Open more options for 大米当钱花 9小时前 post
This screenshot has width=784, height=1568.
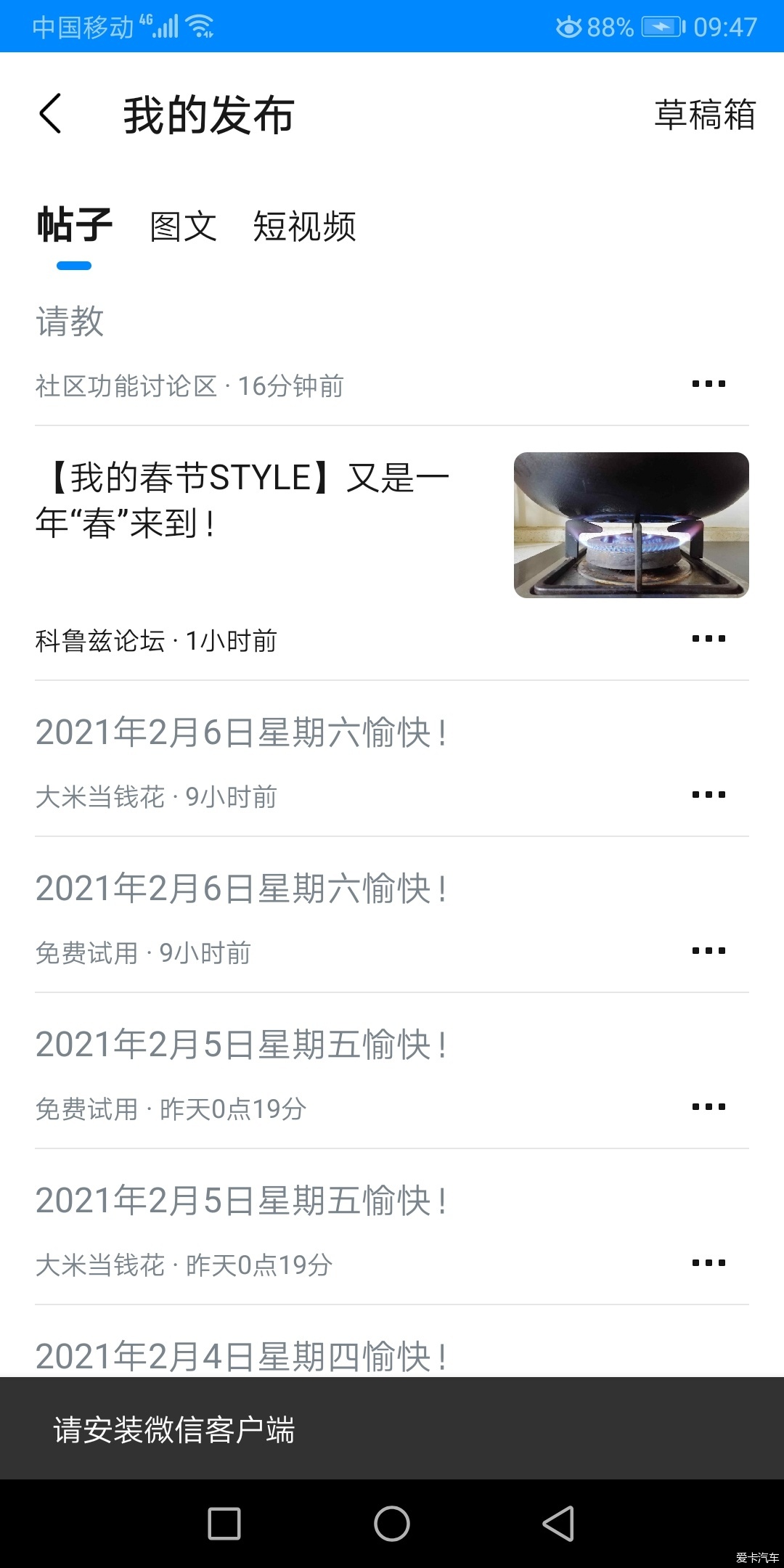pyautogui.click(x=709, y=795)
